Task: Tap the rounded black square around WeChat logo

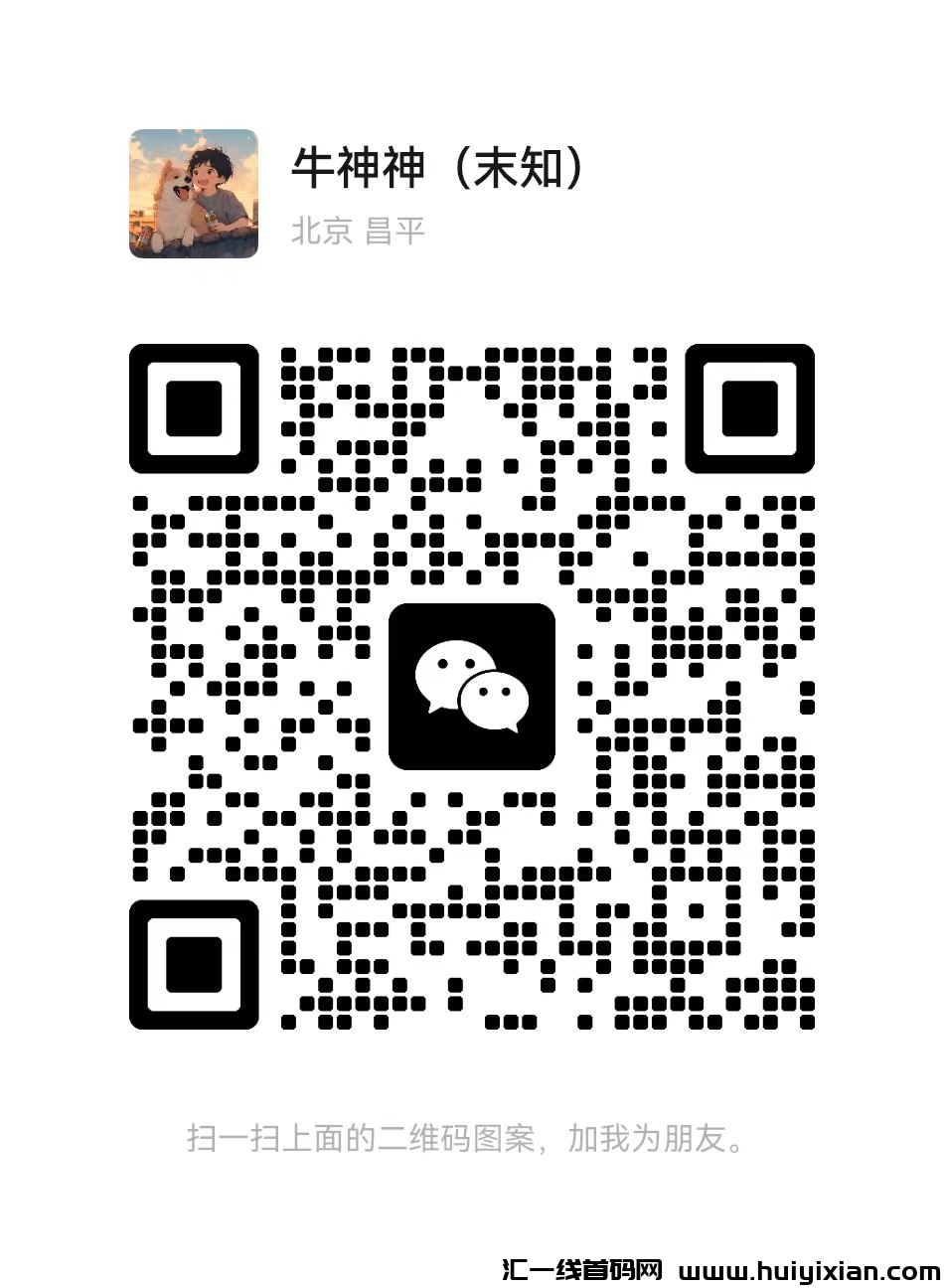Action: click(473, 688)
